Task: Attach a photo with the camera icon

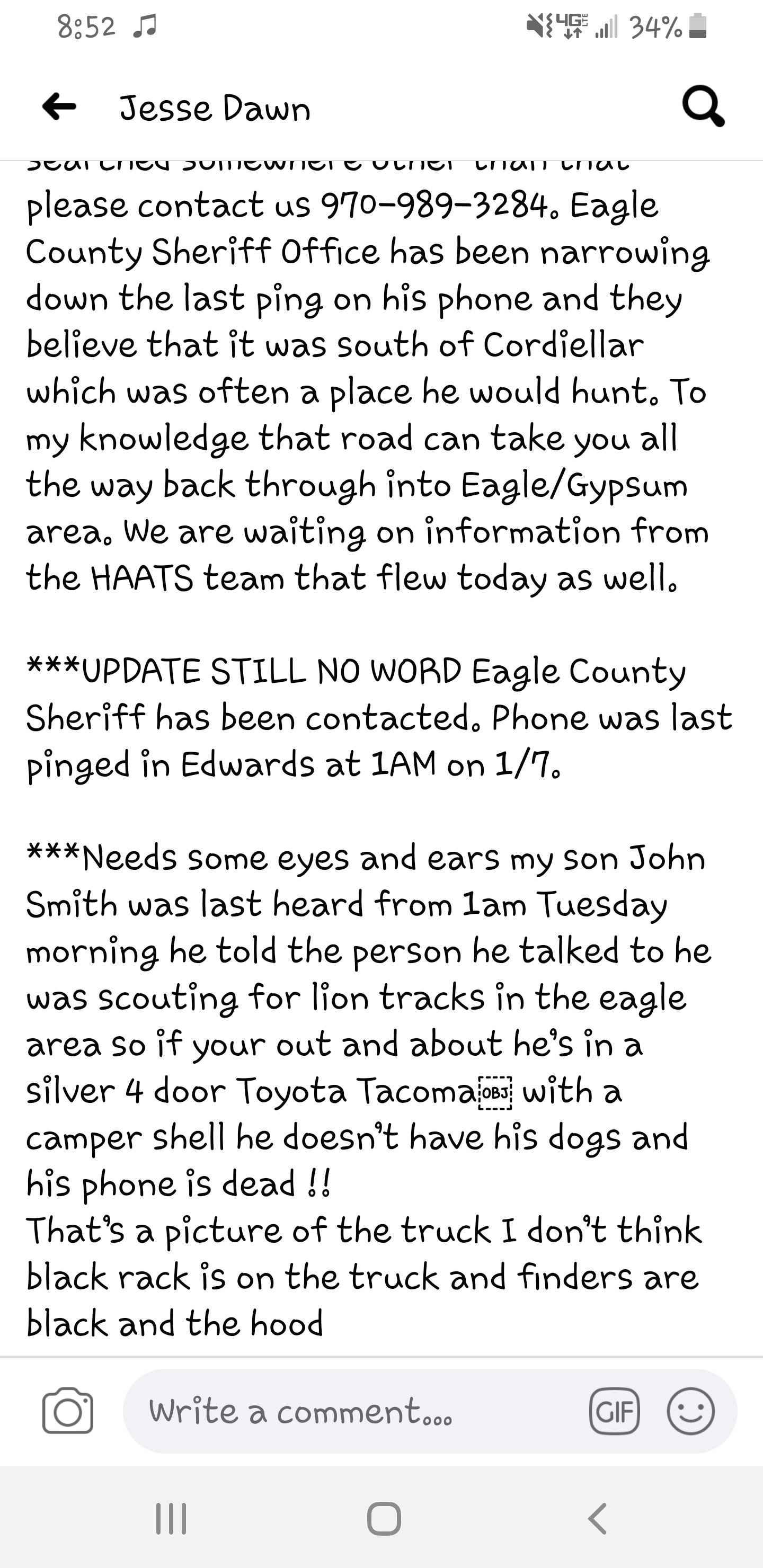Action: tap(68, 1411)
